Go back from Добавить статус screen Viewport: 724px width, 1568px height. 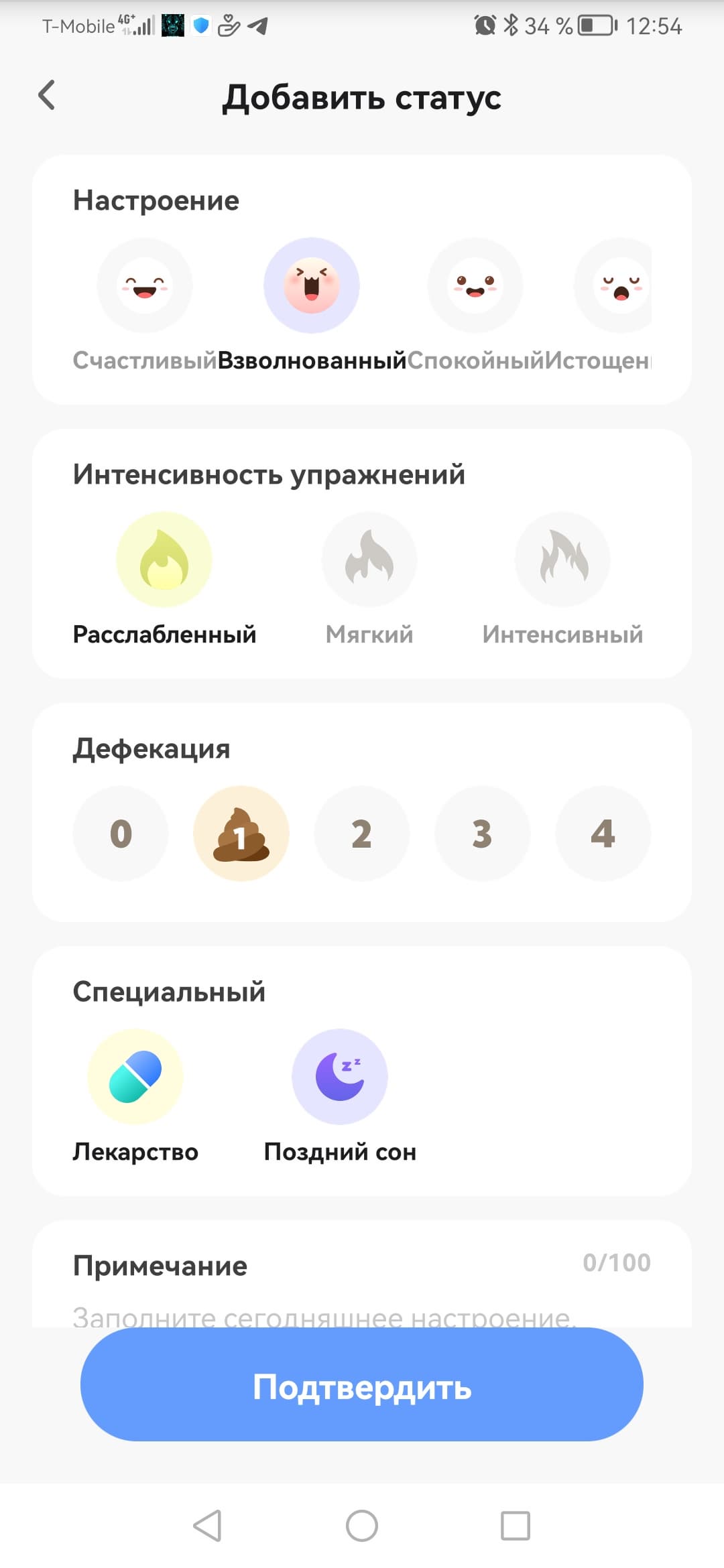tap(47, 95)
